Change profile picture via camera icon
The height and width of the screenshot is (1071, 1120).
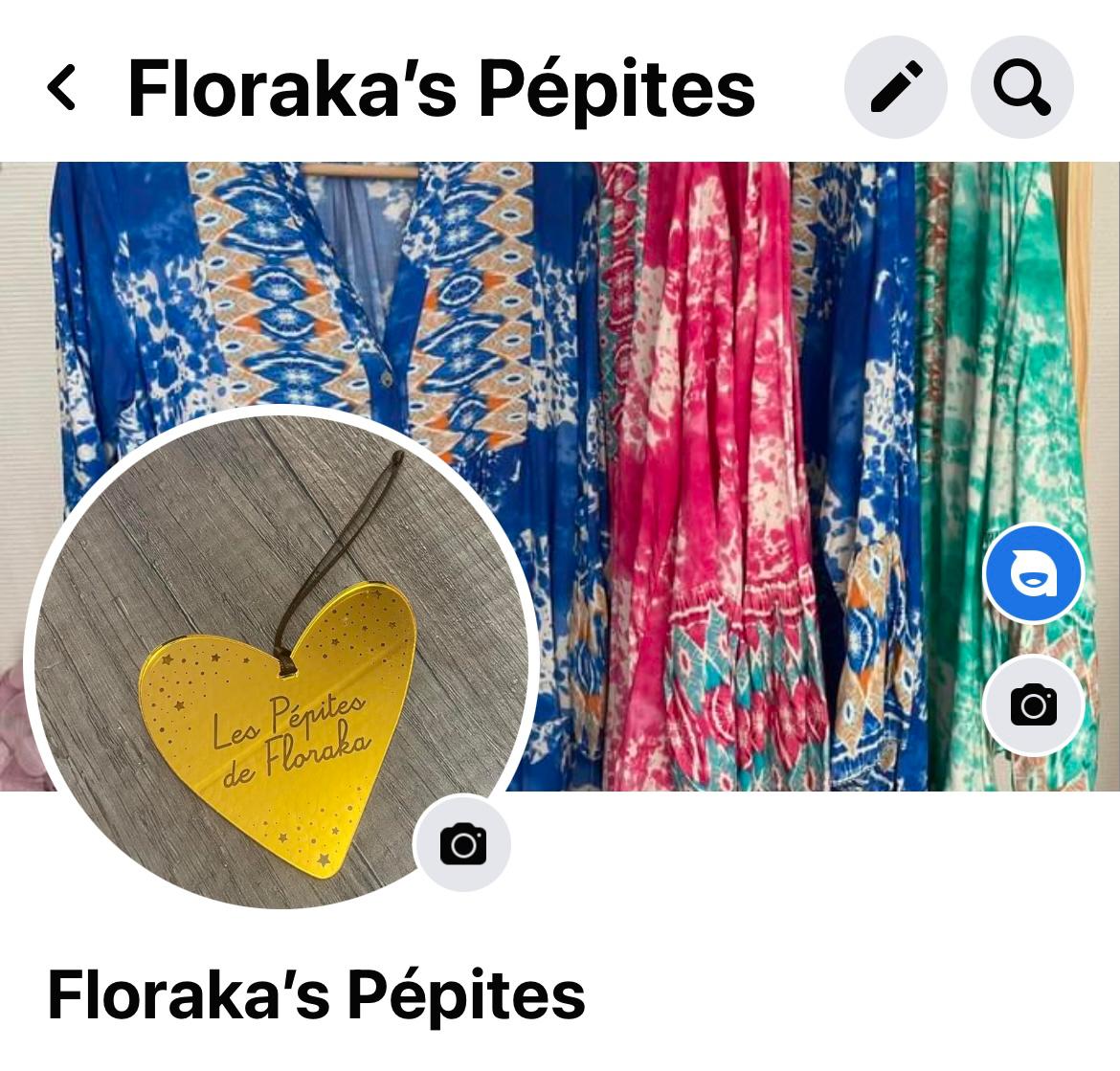click(462, 844)
